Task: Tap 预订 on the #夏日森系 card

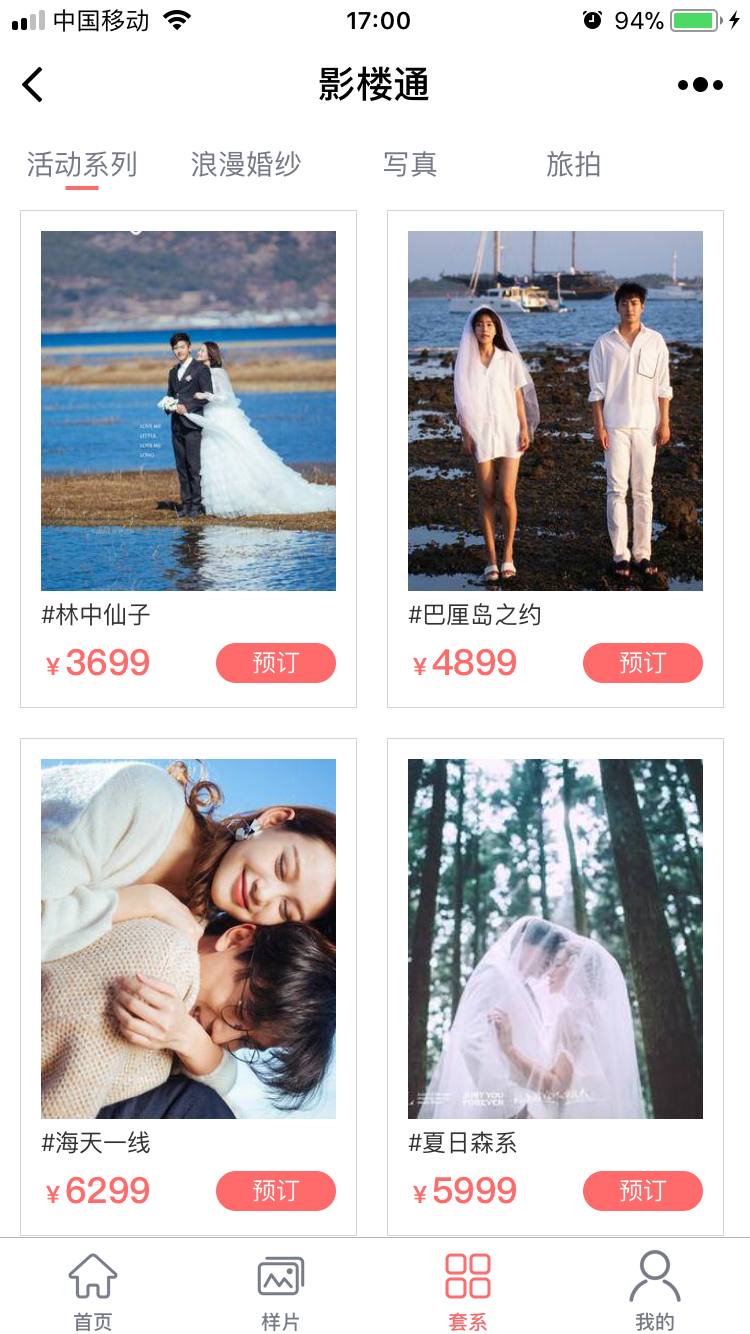Action: [642, 1191]
